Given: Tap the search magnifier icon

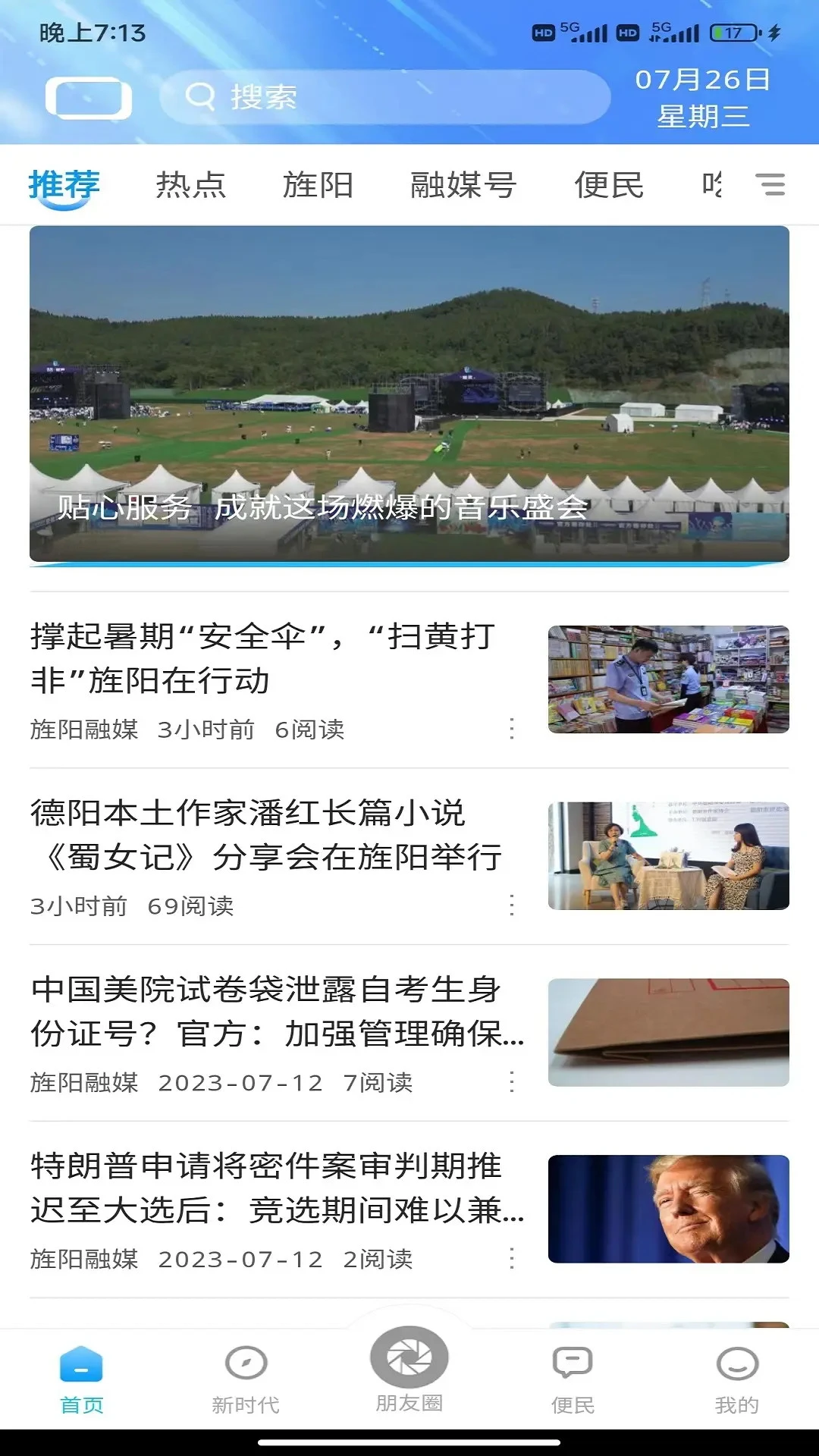Looking at the screenshot, I should point(200,97).
